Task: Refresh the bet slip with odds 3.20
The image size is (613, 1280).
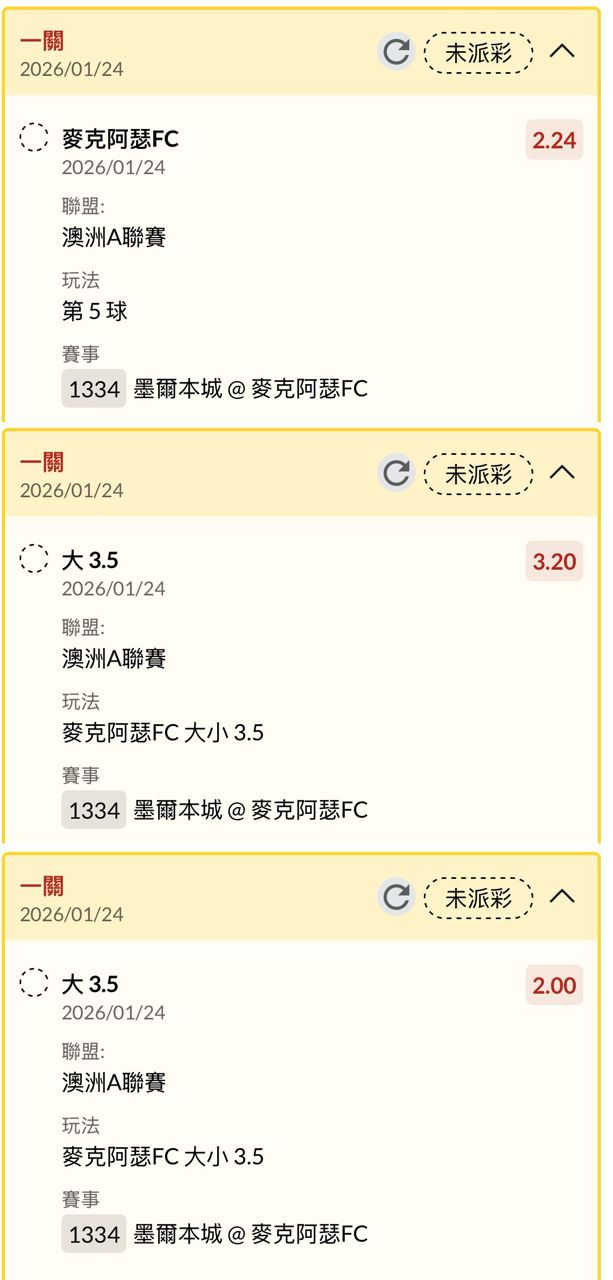Action: point(397,473)
